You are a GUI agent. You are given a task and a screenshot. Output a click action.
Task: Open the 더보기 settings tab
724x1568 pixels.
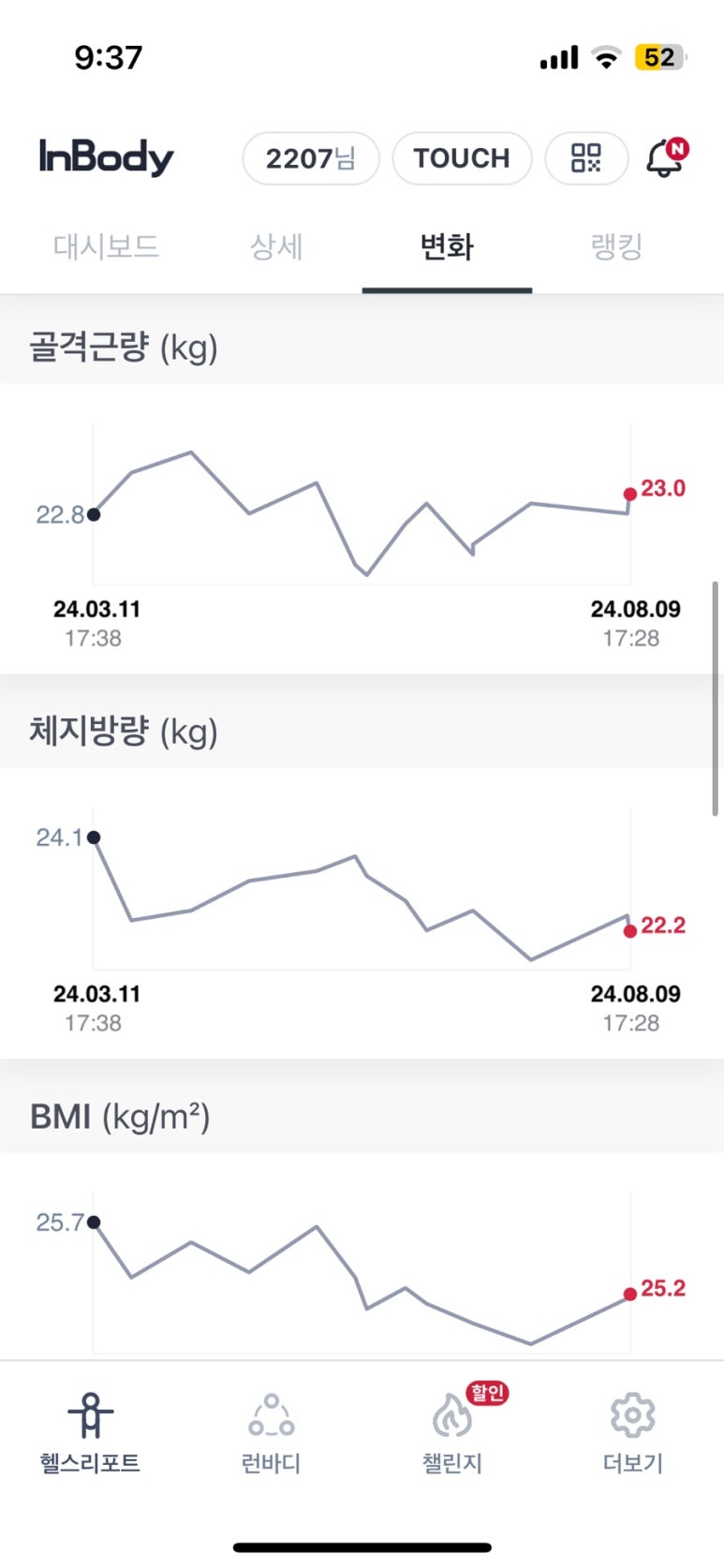coord(633,1433)
